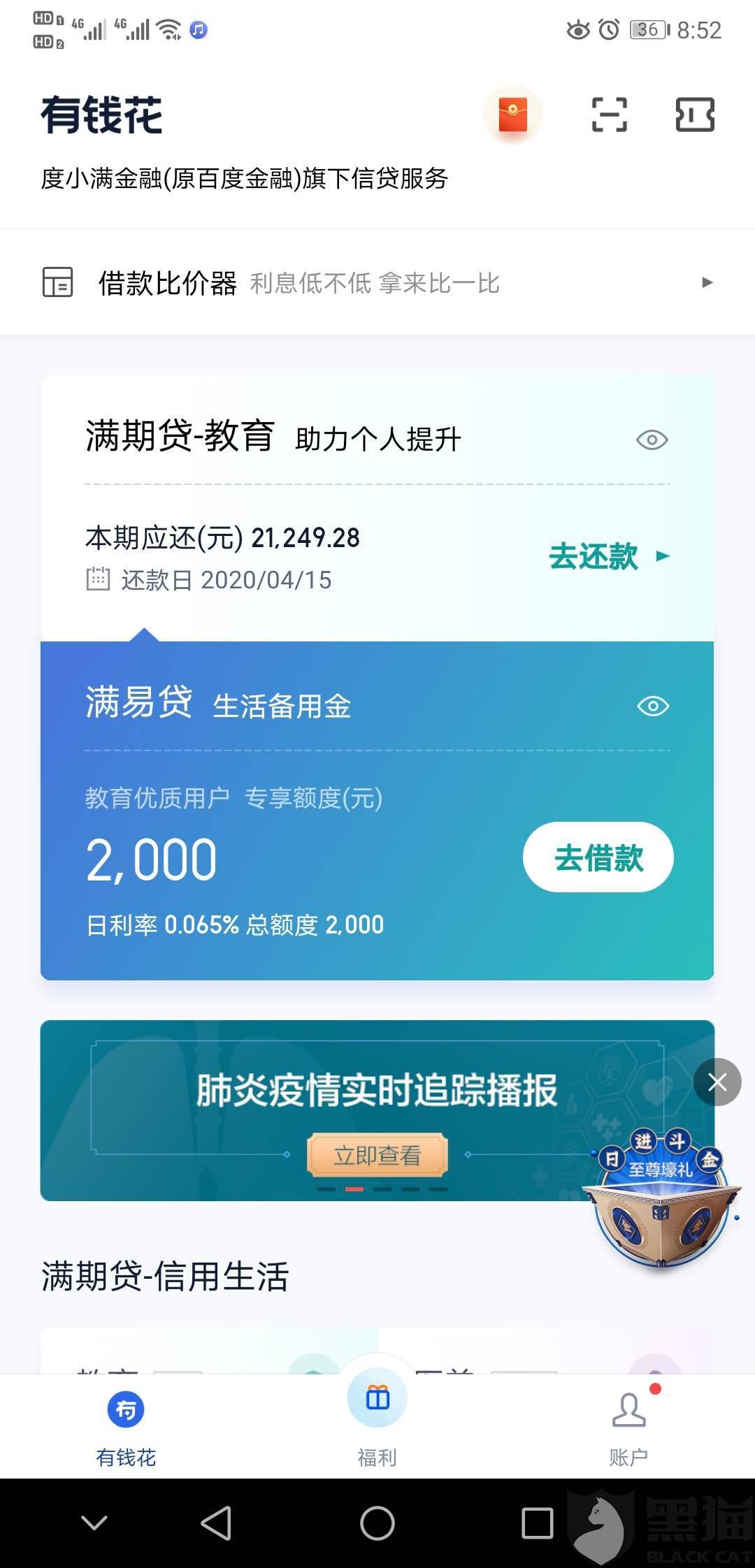Screen dimensions: 755x1568
Task: Tap 去还款 to repay the loan
Action: click(x=609, y=556)
